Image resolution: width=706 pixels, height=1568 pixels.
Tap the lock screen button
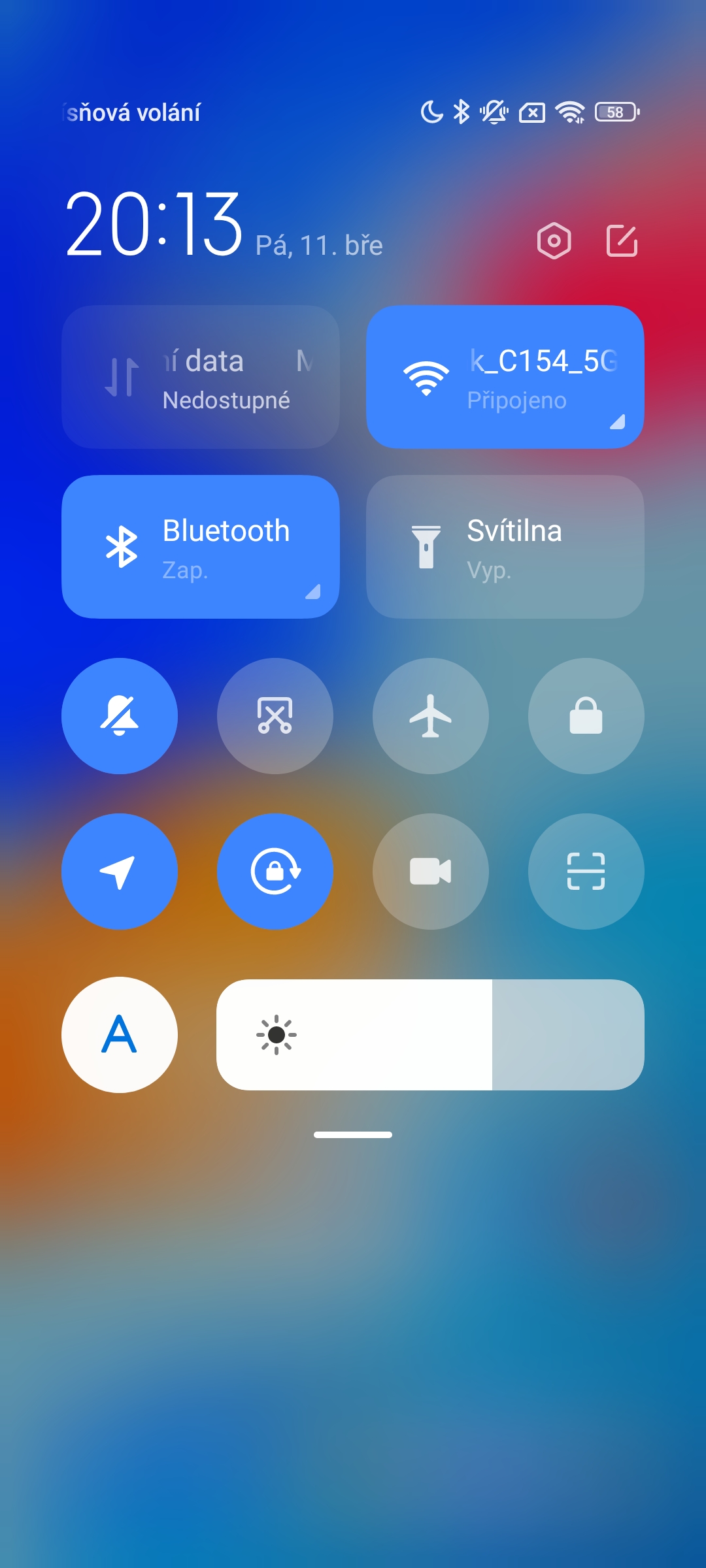click(586, 716)
